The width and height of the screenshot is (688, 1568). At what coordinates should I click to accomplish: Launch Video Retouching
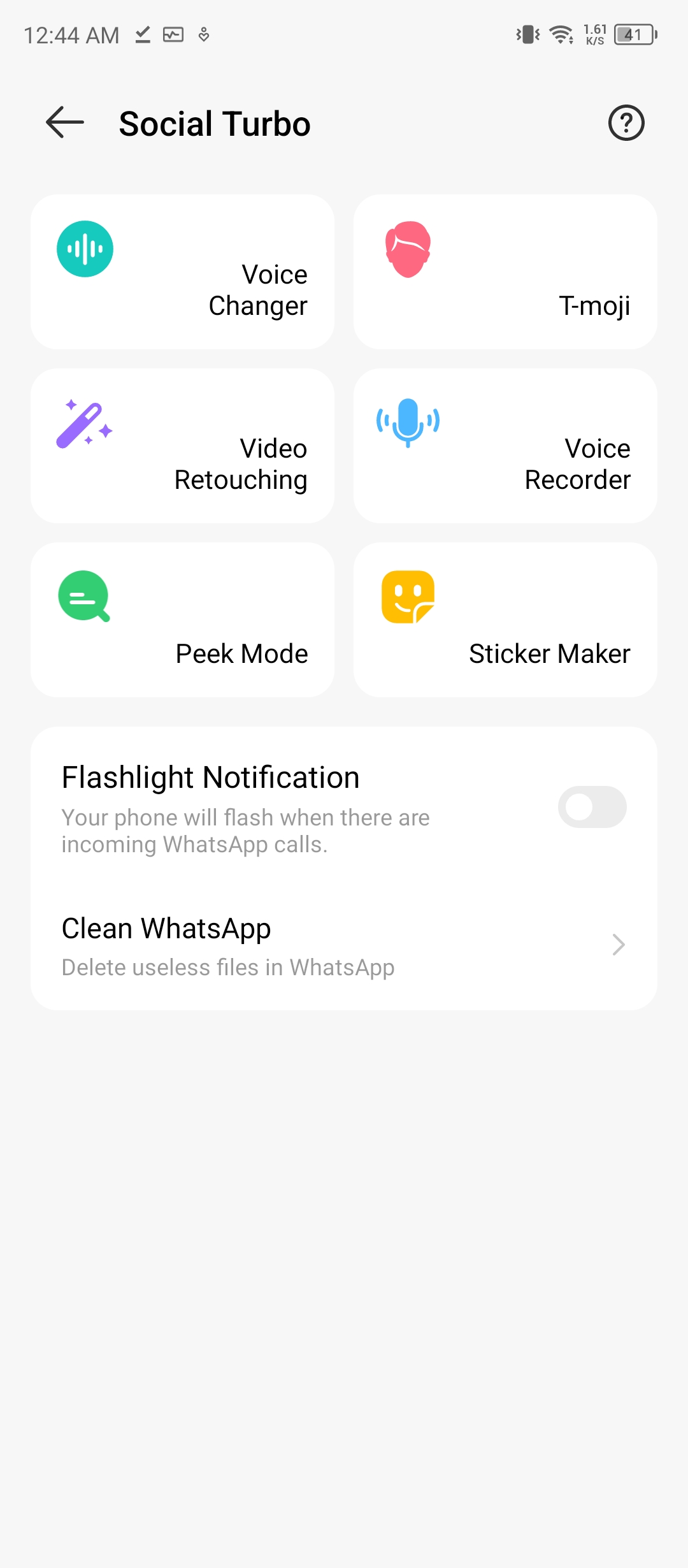(x=182, y=446)
